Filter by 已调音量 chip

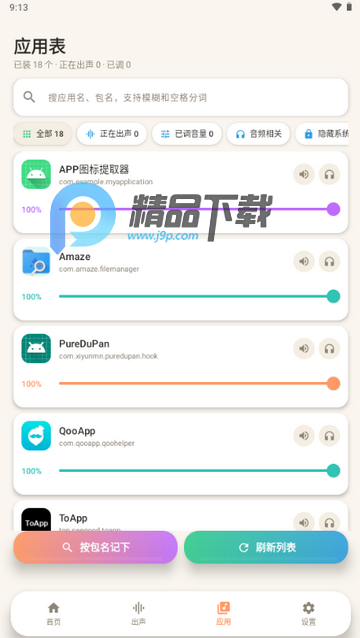[187, 134]
